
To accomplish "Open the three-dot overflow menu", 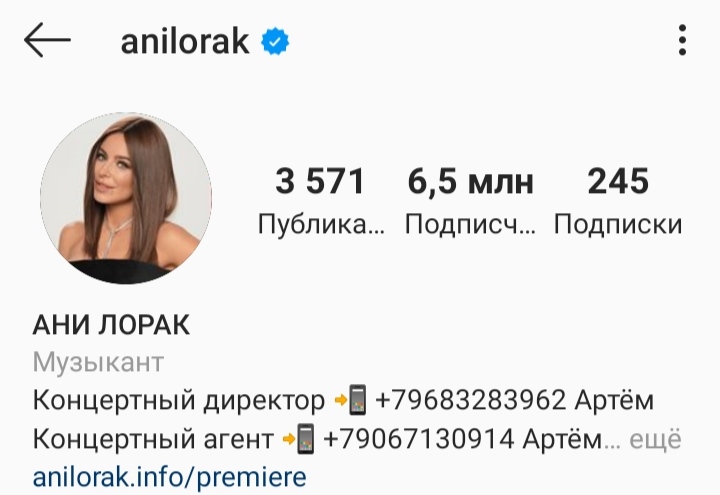I will [x=682, y=41].
